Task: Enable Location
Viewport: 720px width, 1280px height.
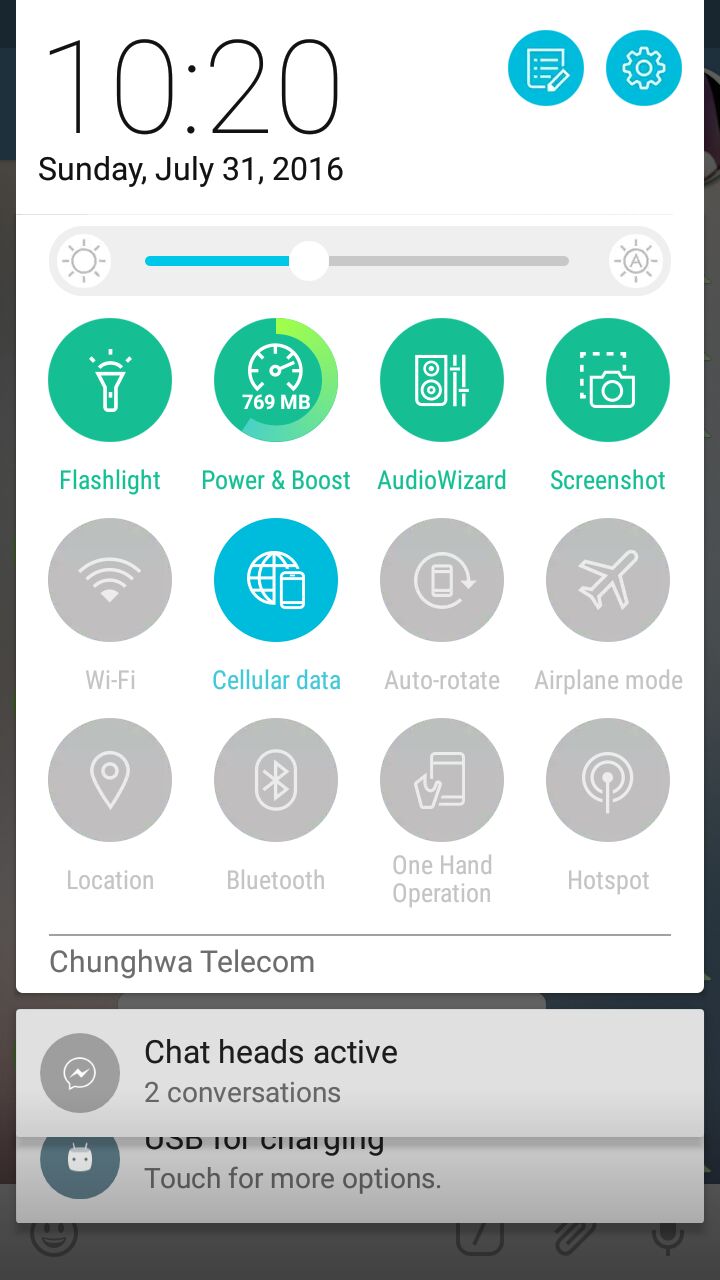Action: (110, 780)
